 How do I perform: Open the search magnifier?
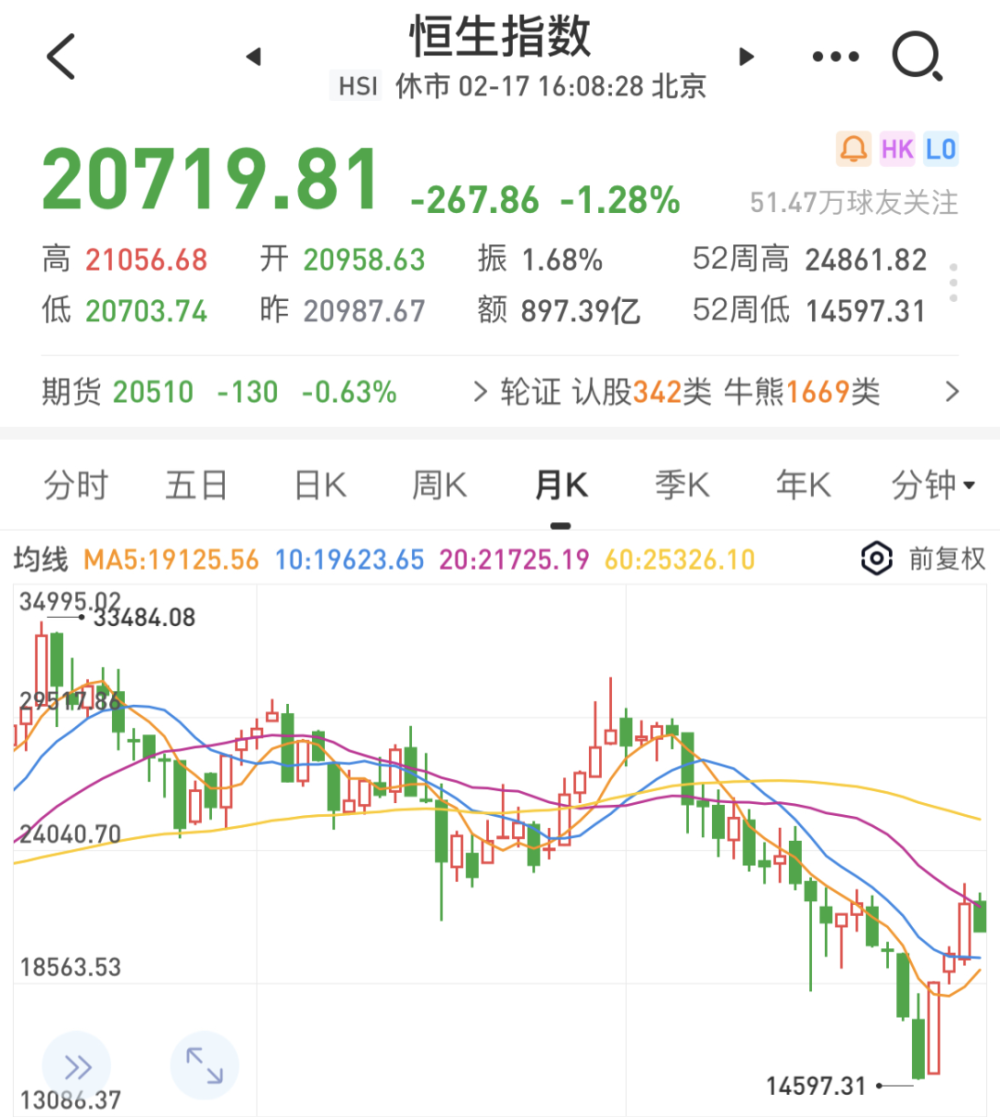[916, 57]
